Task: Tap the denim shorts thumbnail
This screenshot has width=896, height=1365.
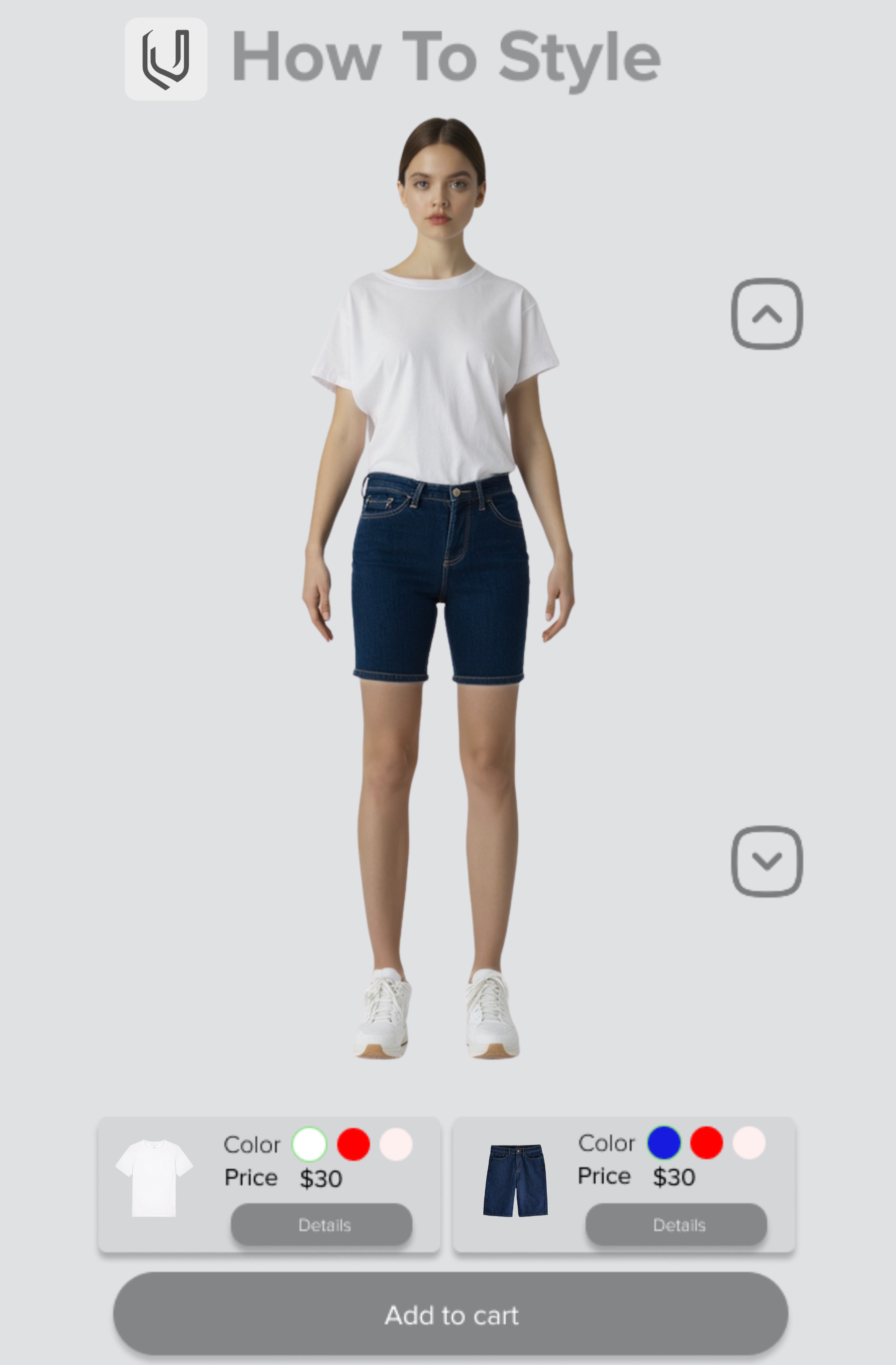Action: pos(515,1180)
